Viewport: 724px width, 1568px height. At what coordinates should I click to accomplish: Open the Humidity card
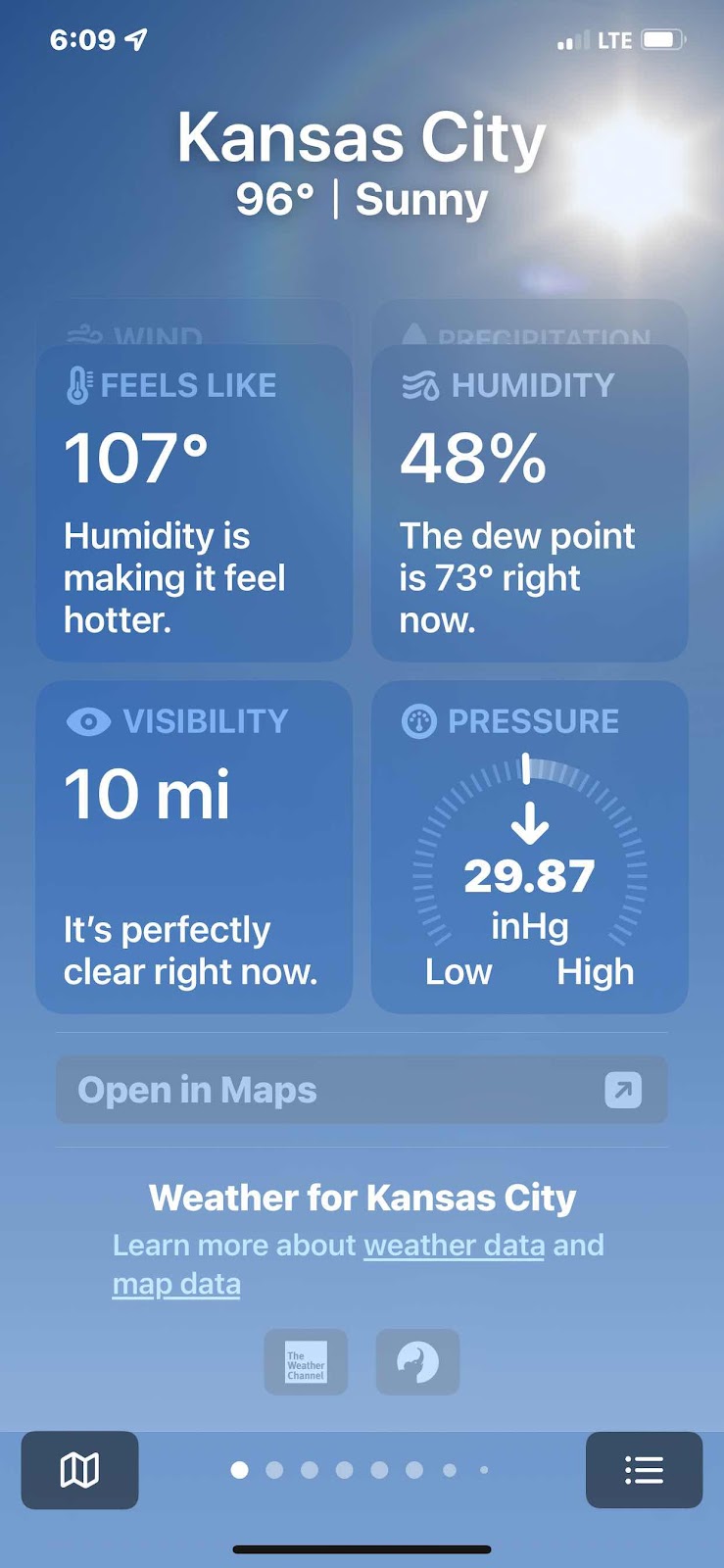[529, 503]
